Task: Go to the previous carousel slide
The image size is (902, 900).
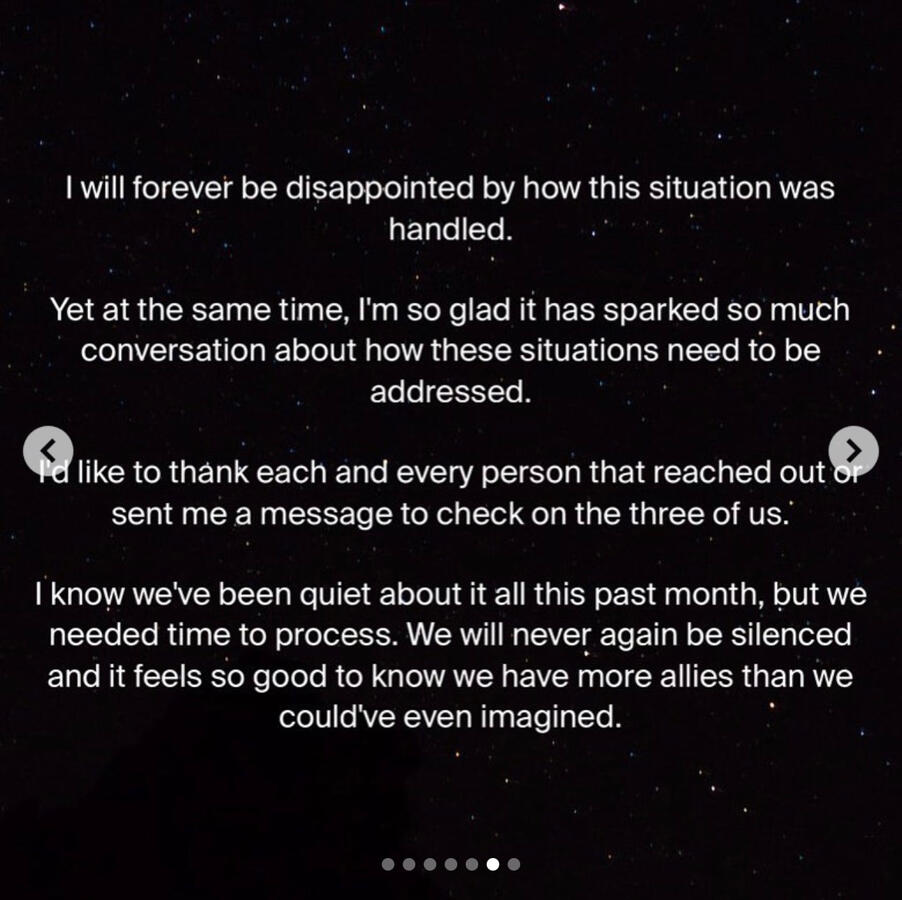Action: tap(47, 450)
